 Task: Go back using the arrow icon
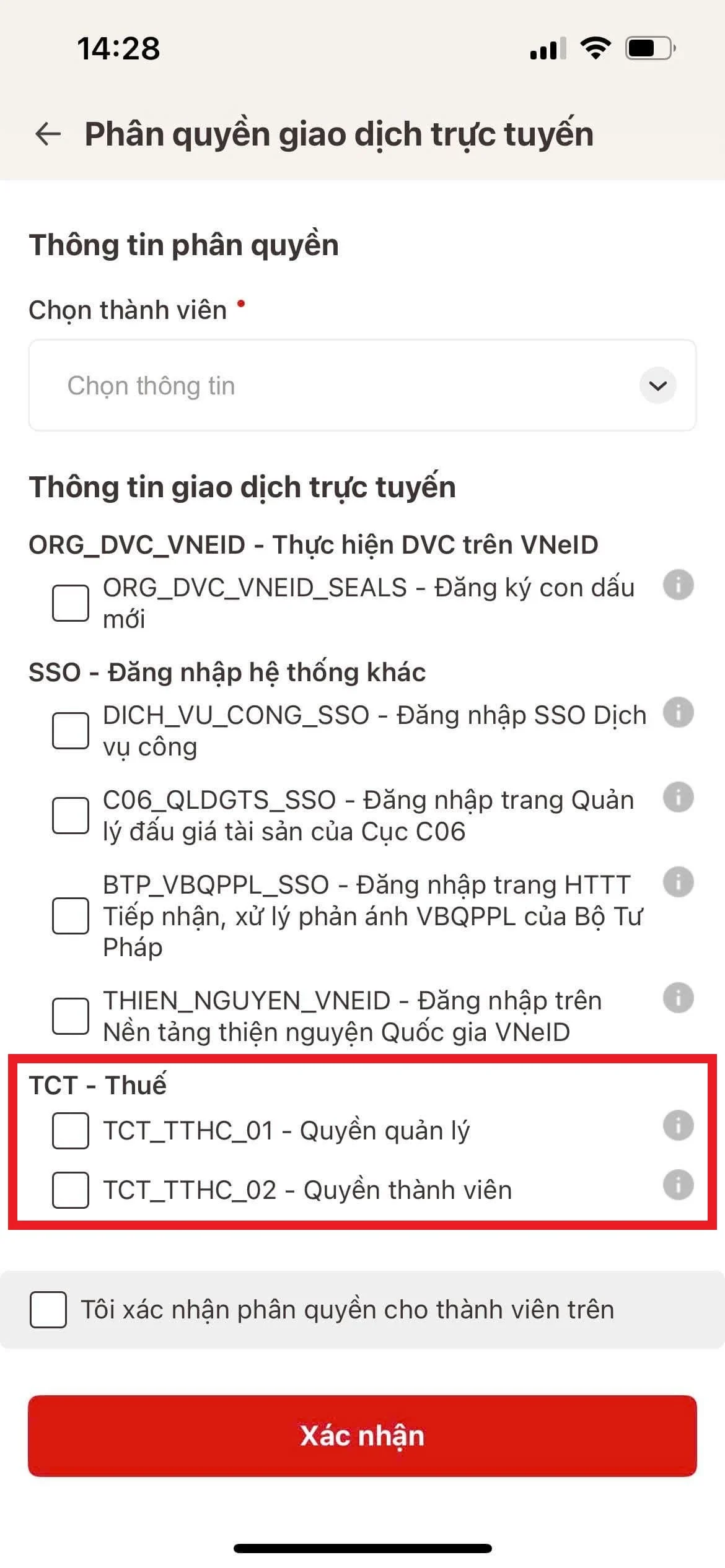[48, 134]
